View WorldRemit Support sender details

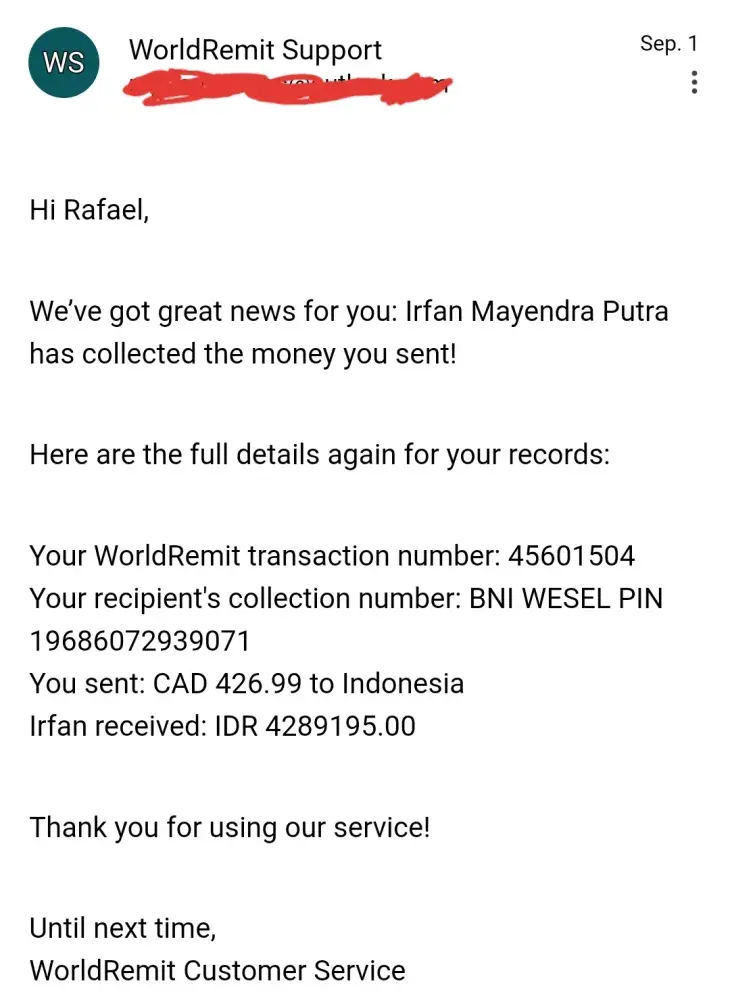(x=255, y=49)
